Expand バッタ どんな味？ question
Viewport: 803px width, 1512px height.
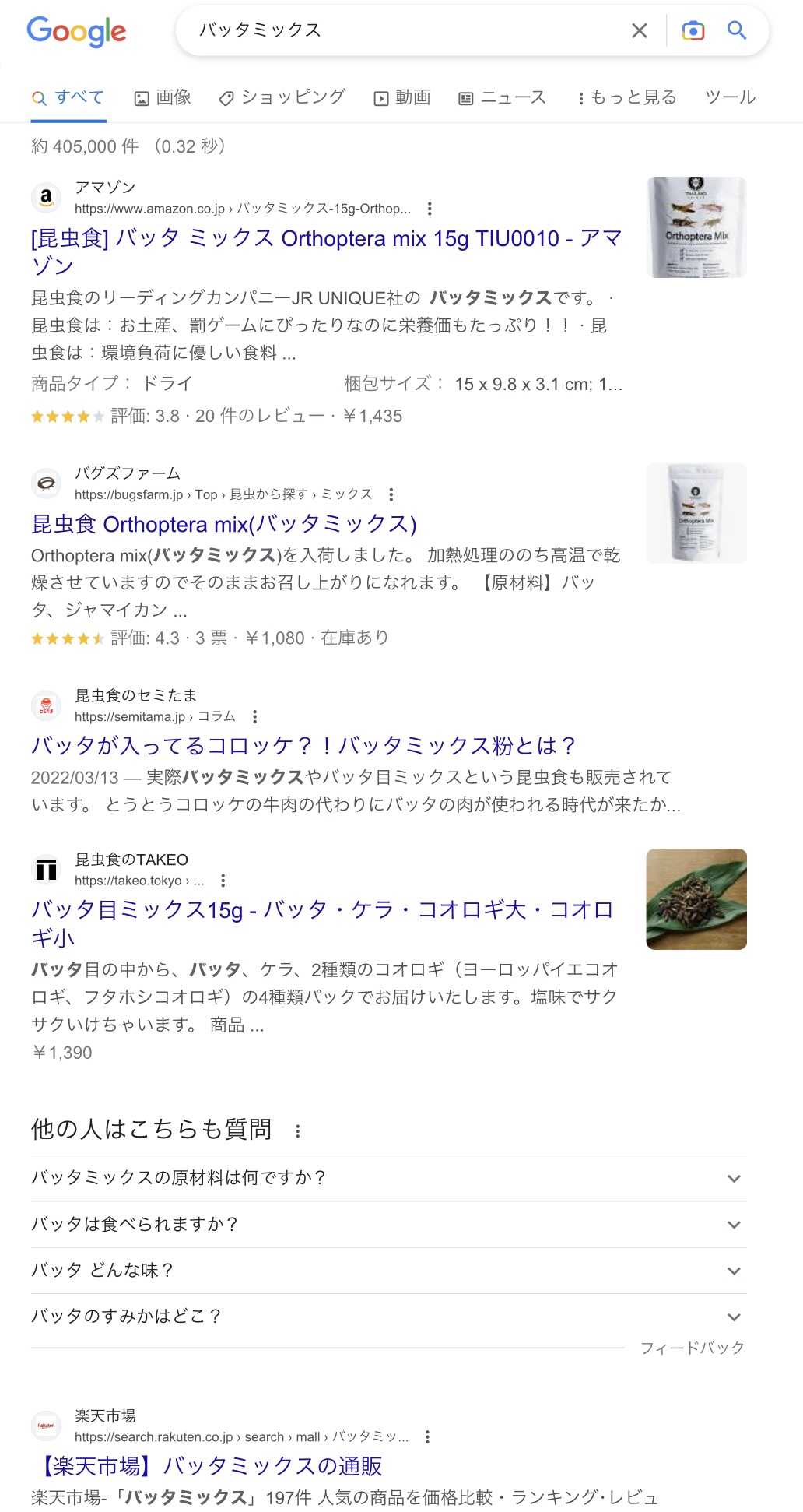point(387,1270)
